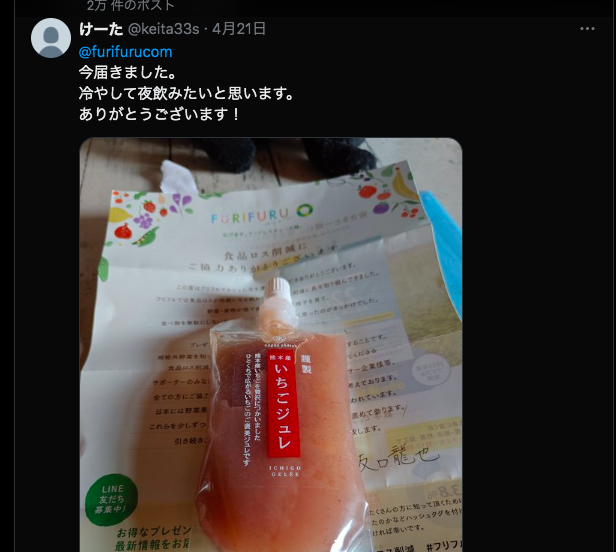This screenshot has width=616, height=552.
Task: Open the attached strawberry jelly photo
Action: [271, 345]
